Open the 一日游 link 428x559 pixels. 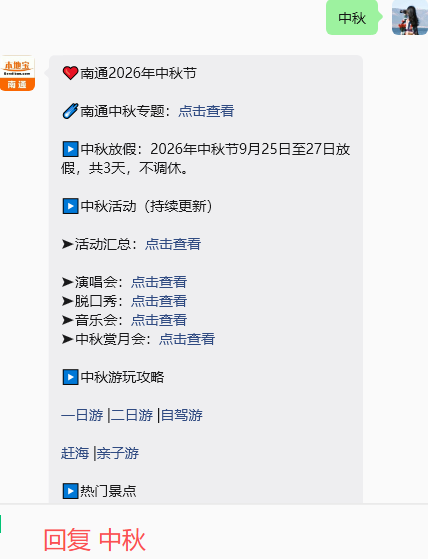coord(82,415)
